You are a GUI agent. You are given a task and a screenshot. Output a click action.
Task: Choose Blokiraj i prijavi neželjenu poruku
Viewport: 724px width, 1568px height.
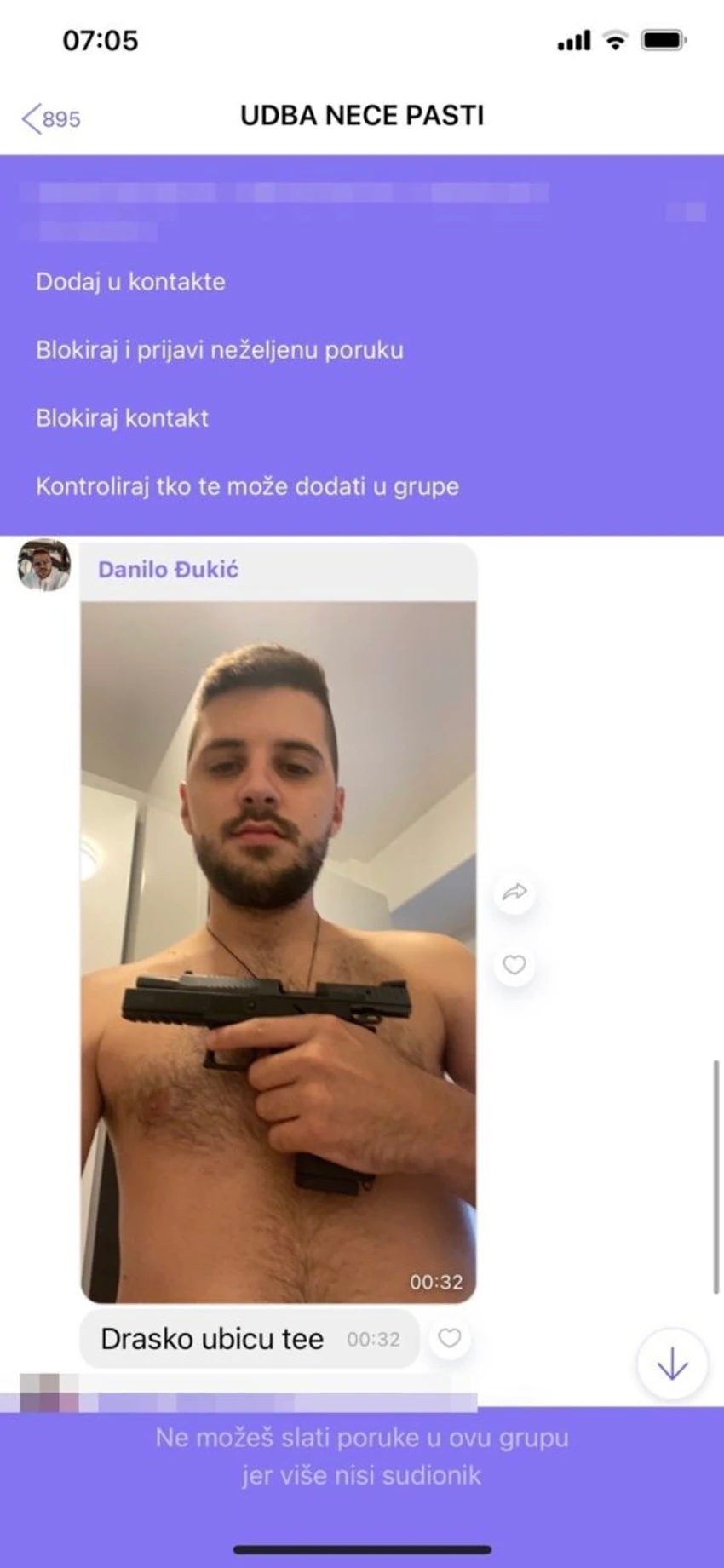[x=220, y=350]
